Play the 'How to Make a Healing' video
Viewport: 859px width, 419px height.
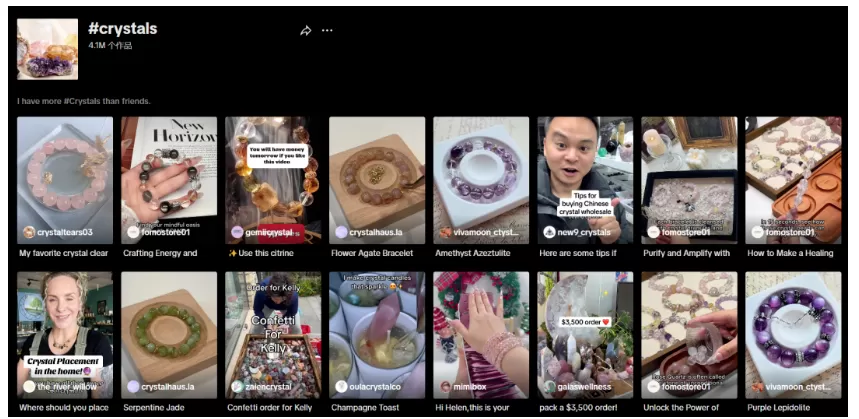[x=793, y=180]
